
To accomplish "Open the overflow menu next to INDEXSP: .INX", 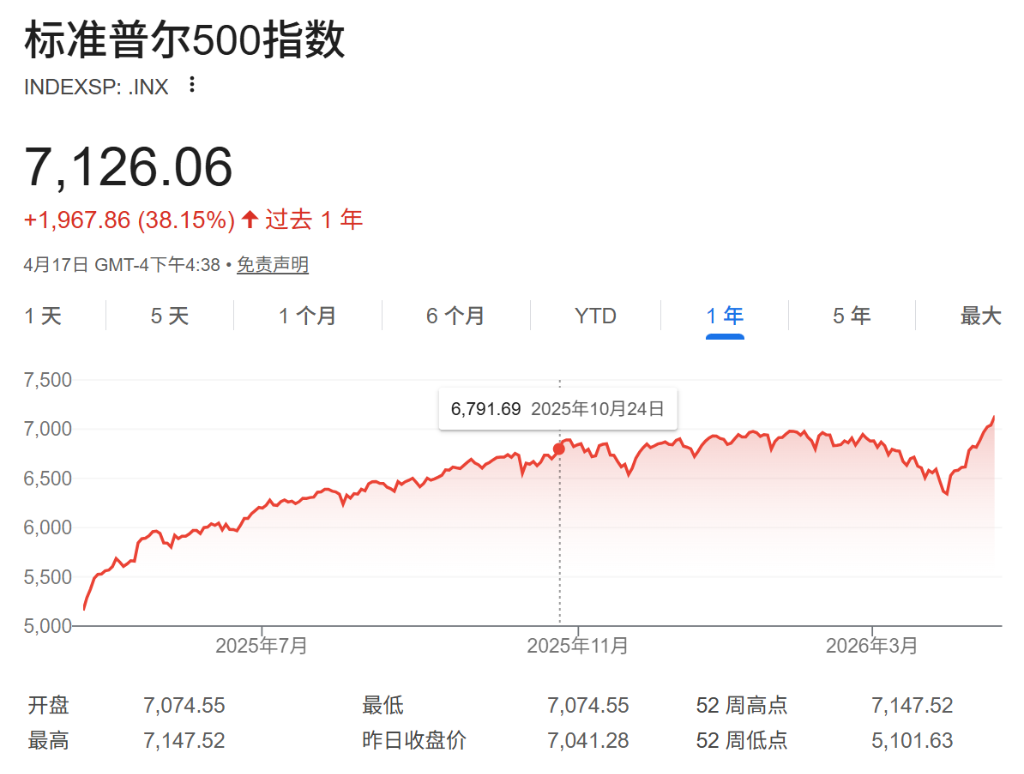I will 193,85.
